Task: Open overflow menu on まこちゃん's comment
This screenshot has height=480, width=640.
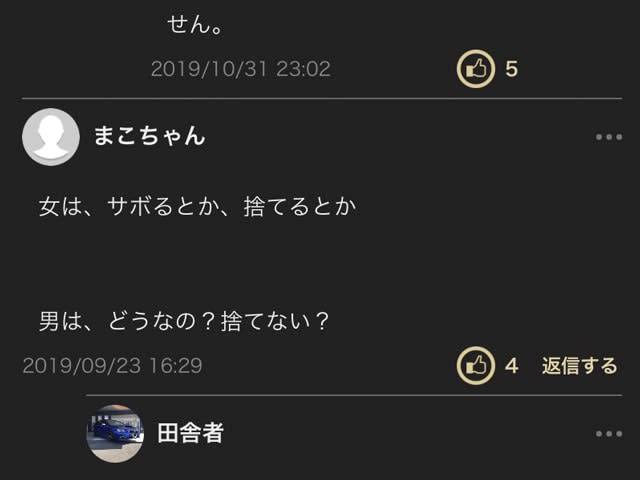Action: (x=608, y=137)
